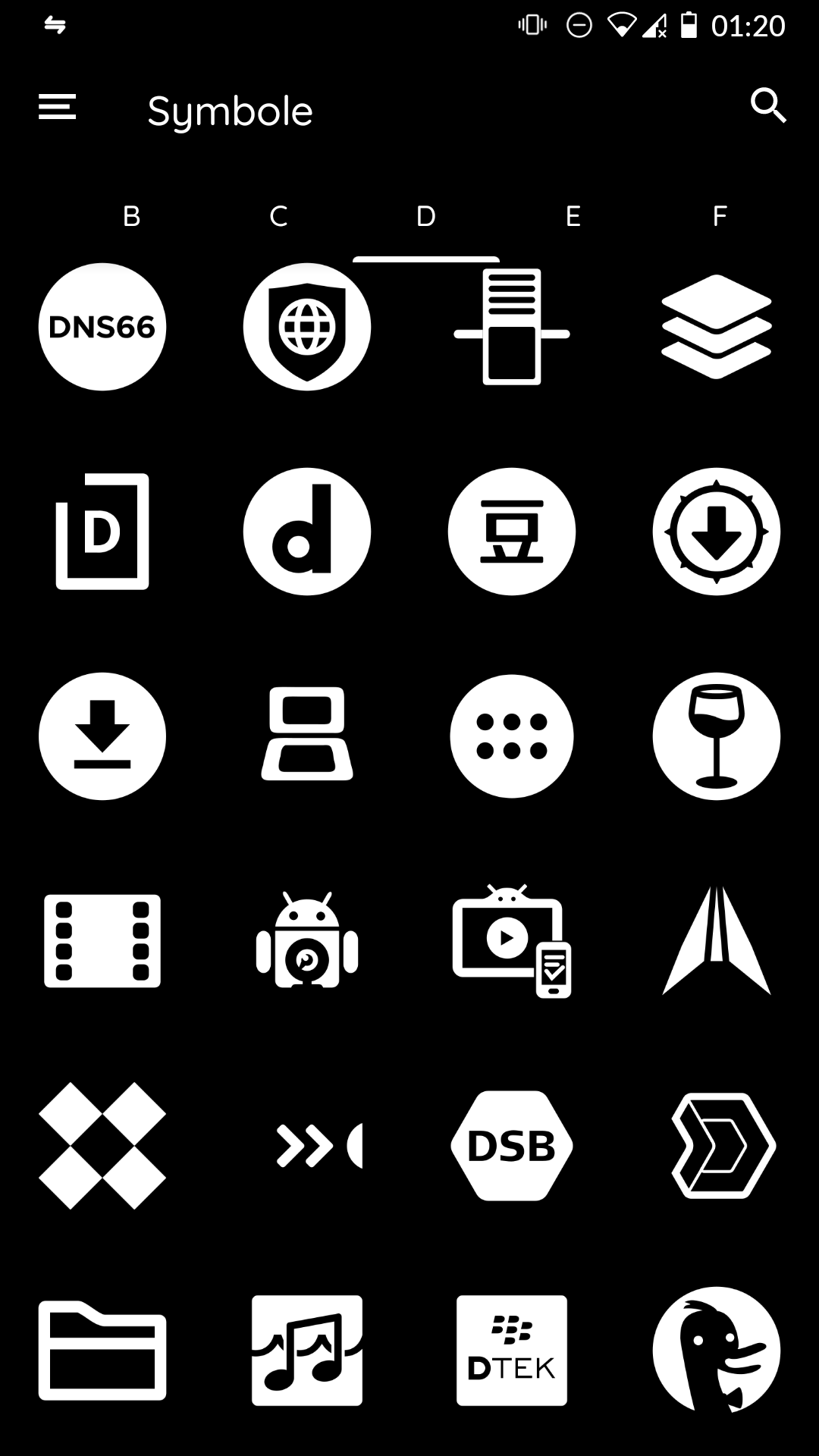Select the shield with globe icon
Viewport: 819px width, 1456px height.
pyautogui.click(x=307, y=327)
